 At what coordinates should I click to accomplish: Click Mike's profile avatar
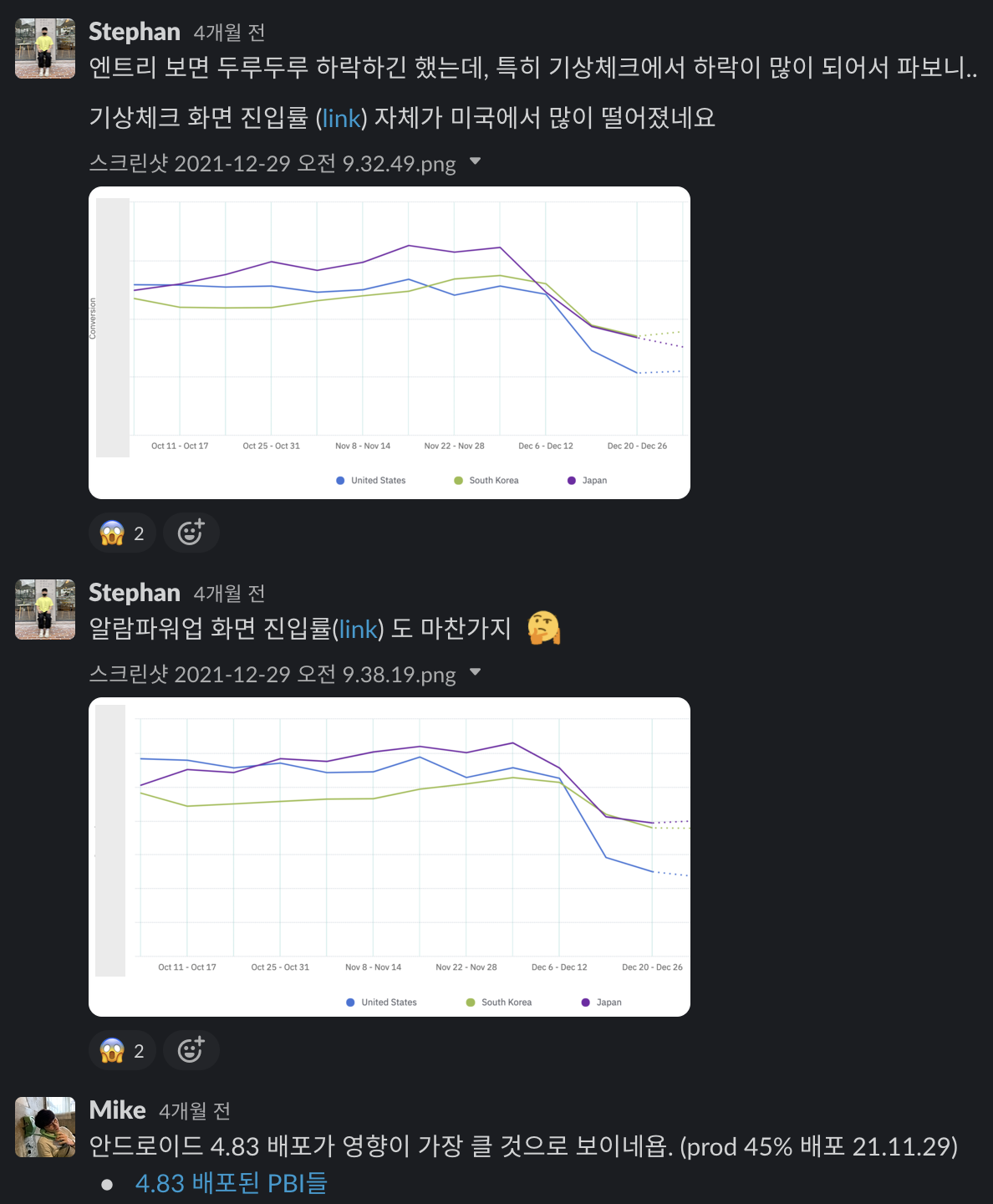(x=44, y=1127)
